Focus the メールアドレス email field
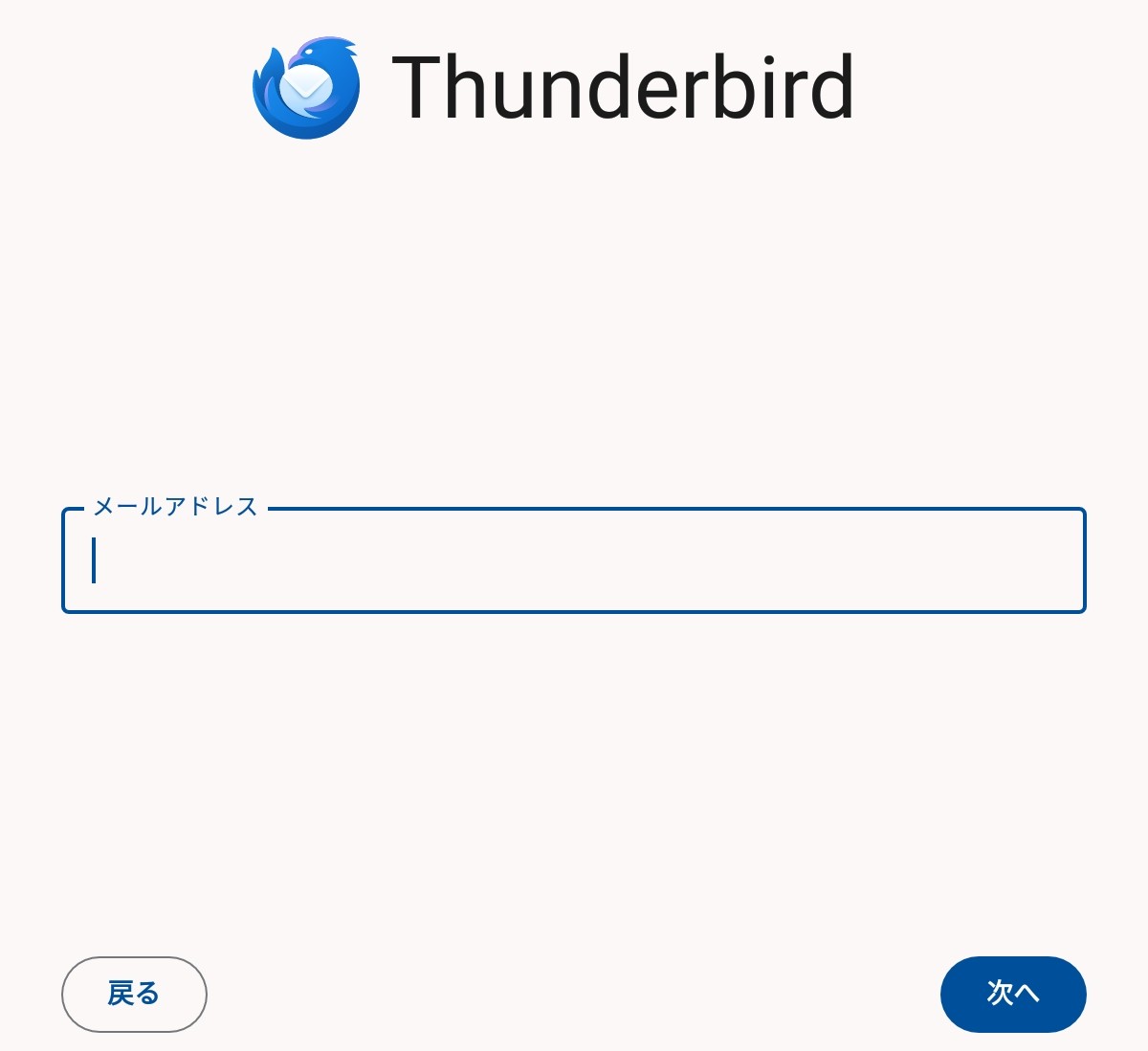The image size is (1148, 1051). coord(574,561)
